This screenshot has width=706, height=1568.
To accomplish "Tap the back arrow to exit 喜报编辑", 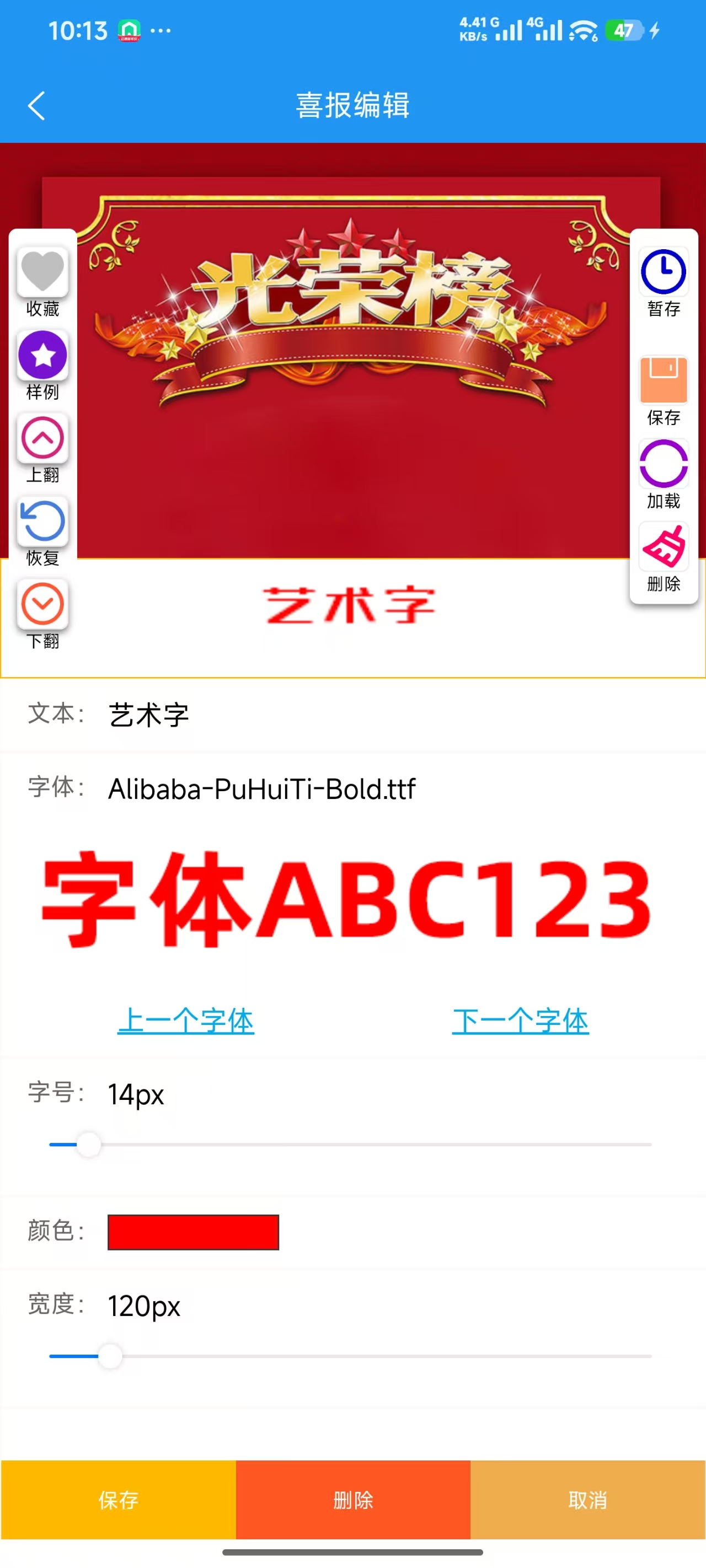I will pyautogui.click(x=38, y=106).
